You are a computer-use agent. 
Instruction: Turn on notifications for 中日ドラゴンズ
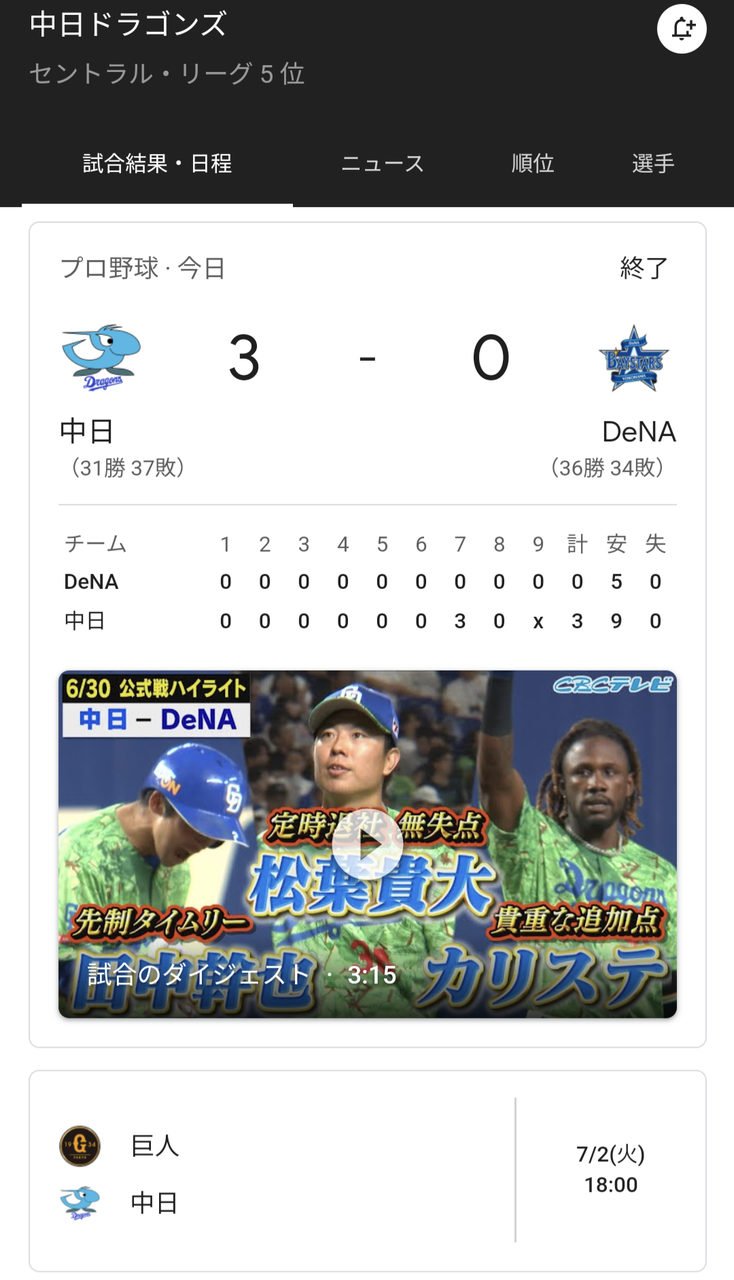(682, 29)
